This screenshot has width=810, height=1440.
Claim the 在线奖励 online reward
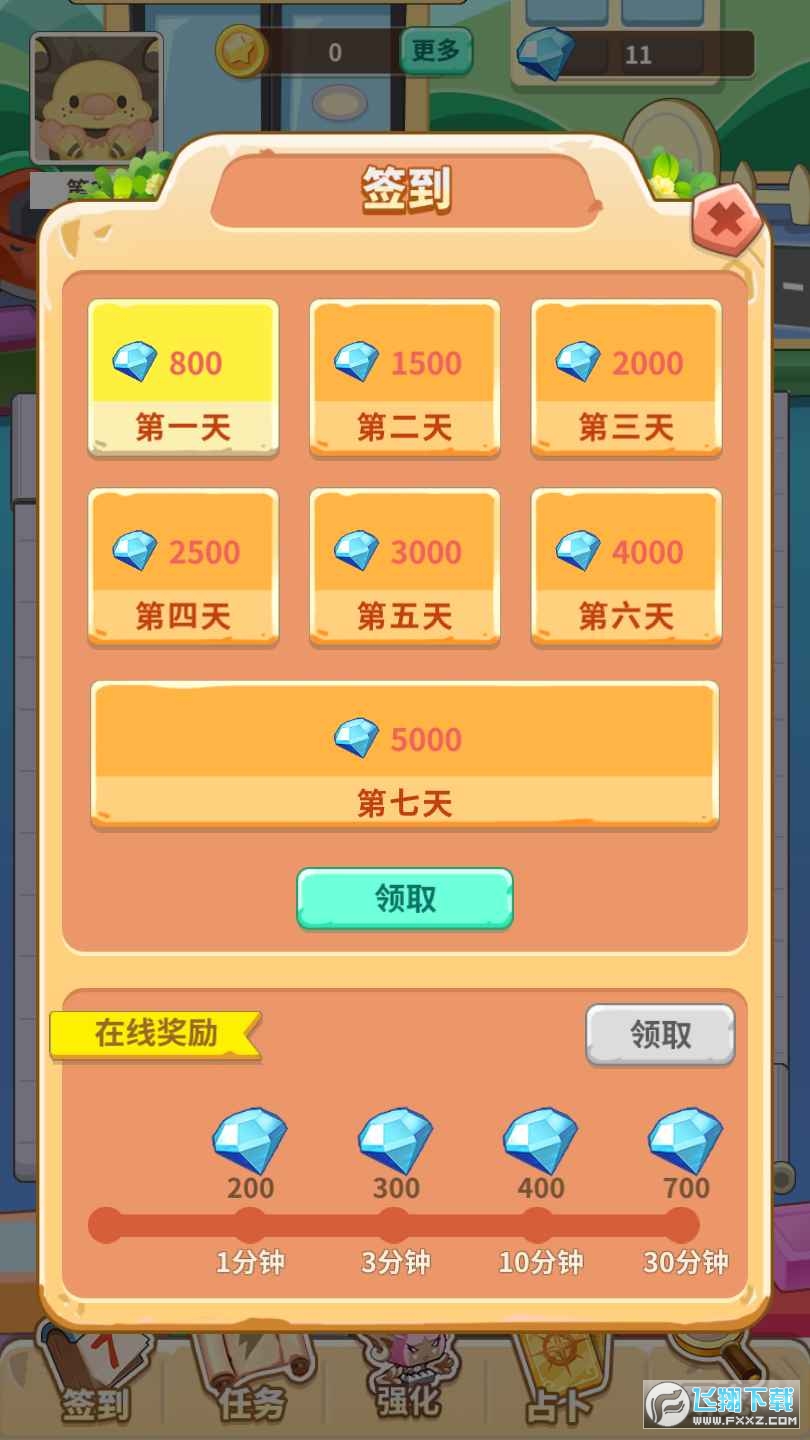tap(660, 1034)
